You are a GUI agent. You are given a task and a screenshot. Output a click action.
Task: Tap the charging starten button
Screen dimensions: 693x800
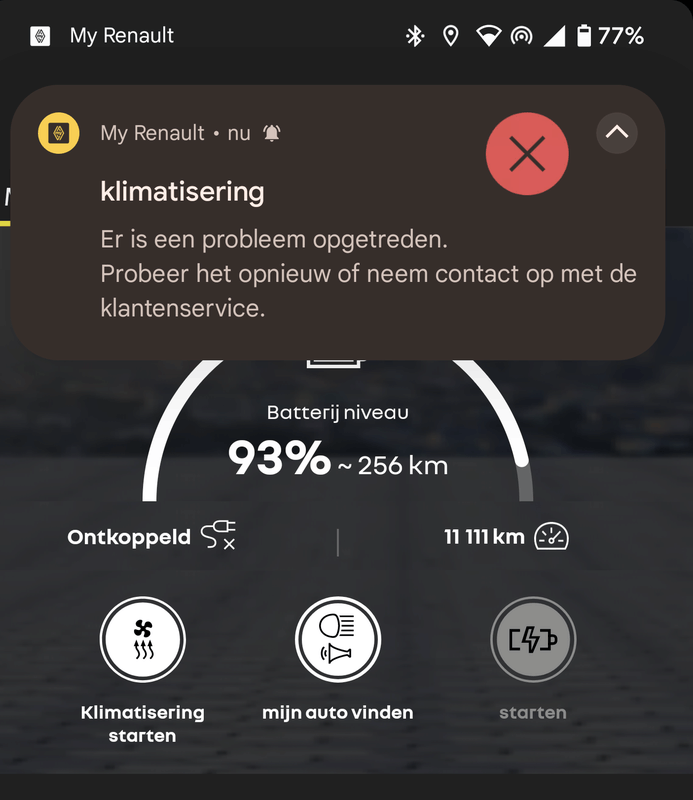532,640
